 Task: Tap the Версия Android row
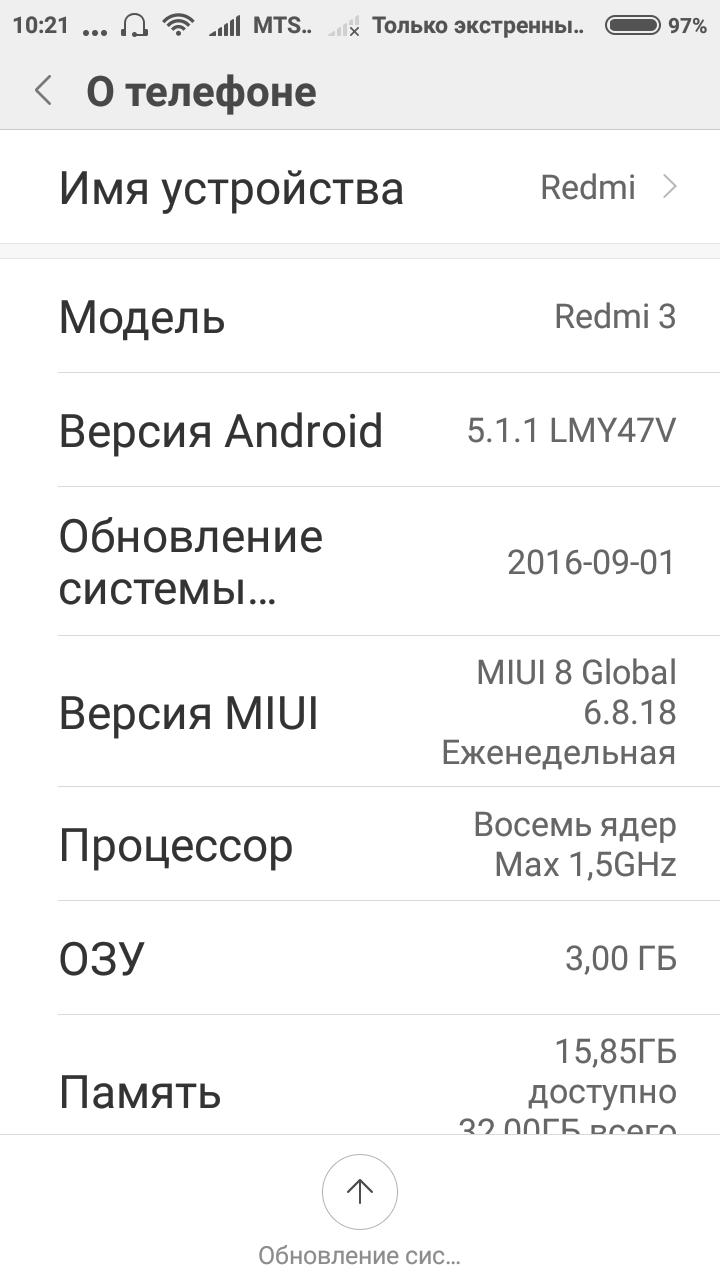360,430
